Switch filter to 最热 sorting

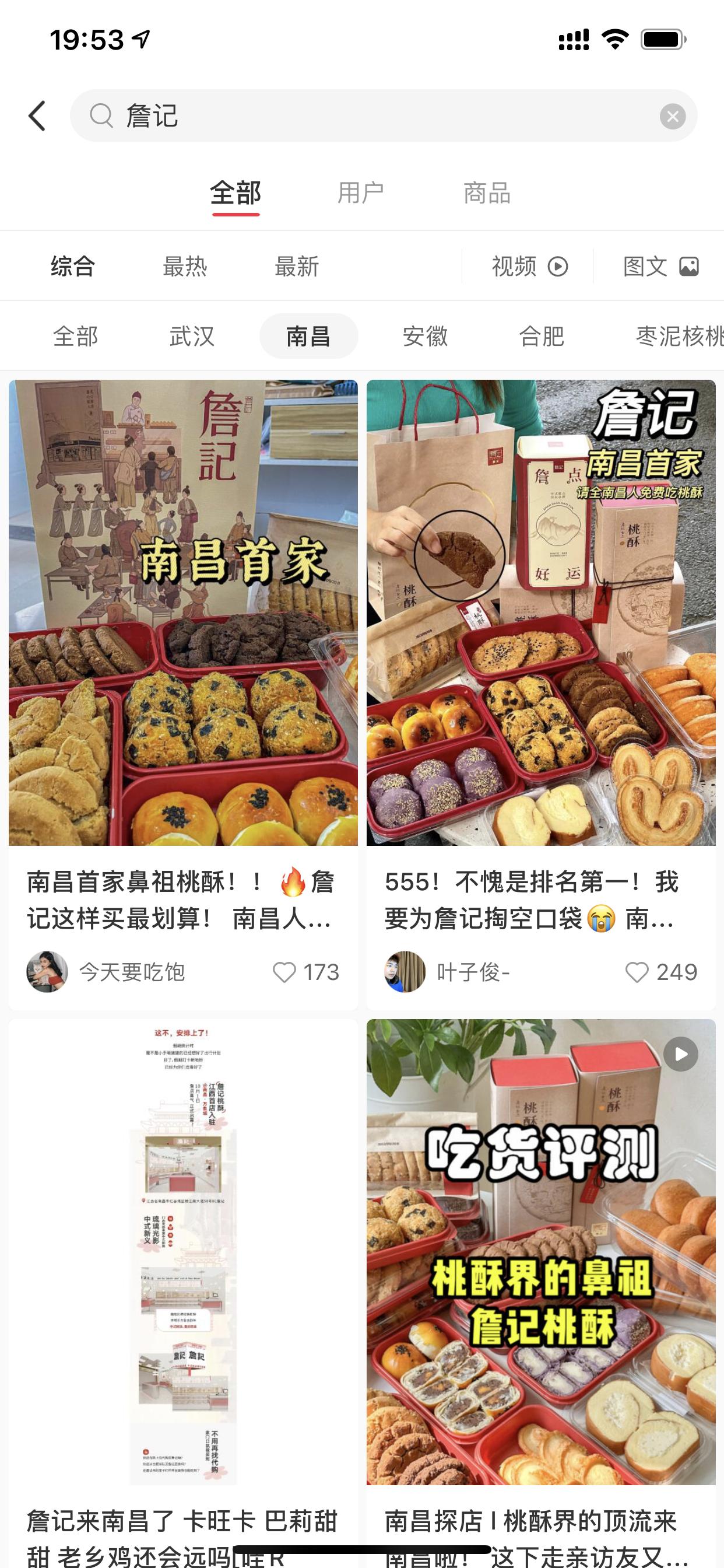point(184,267)
